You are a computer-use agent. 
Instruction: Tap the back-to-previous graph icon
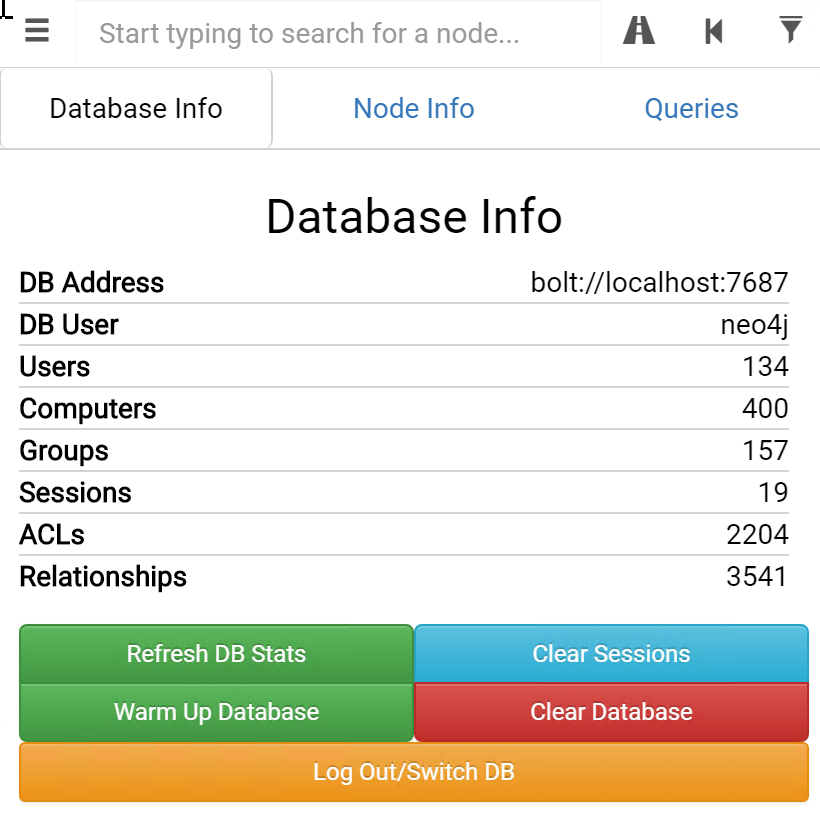pos(713,32)
